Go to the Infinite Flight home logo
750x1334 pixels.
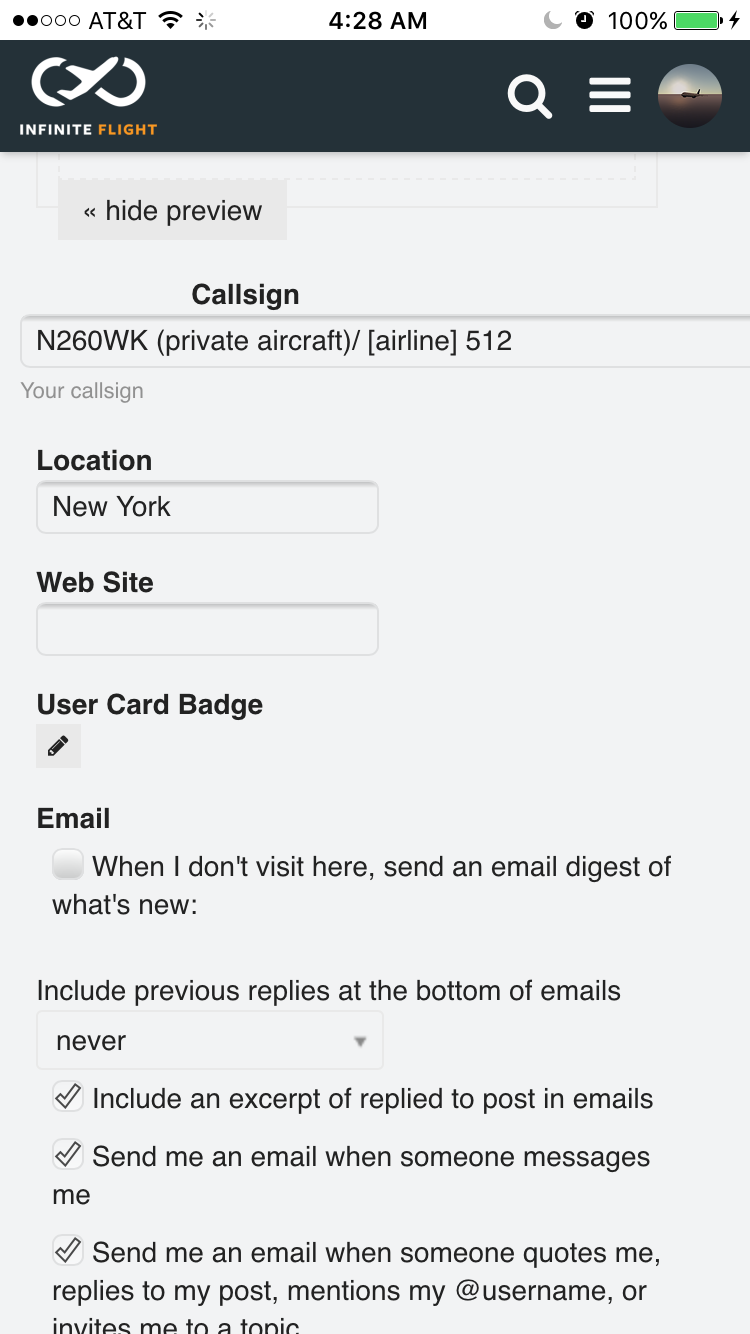(x=88, y=96)
